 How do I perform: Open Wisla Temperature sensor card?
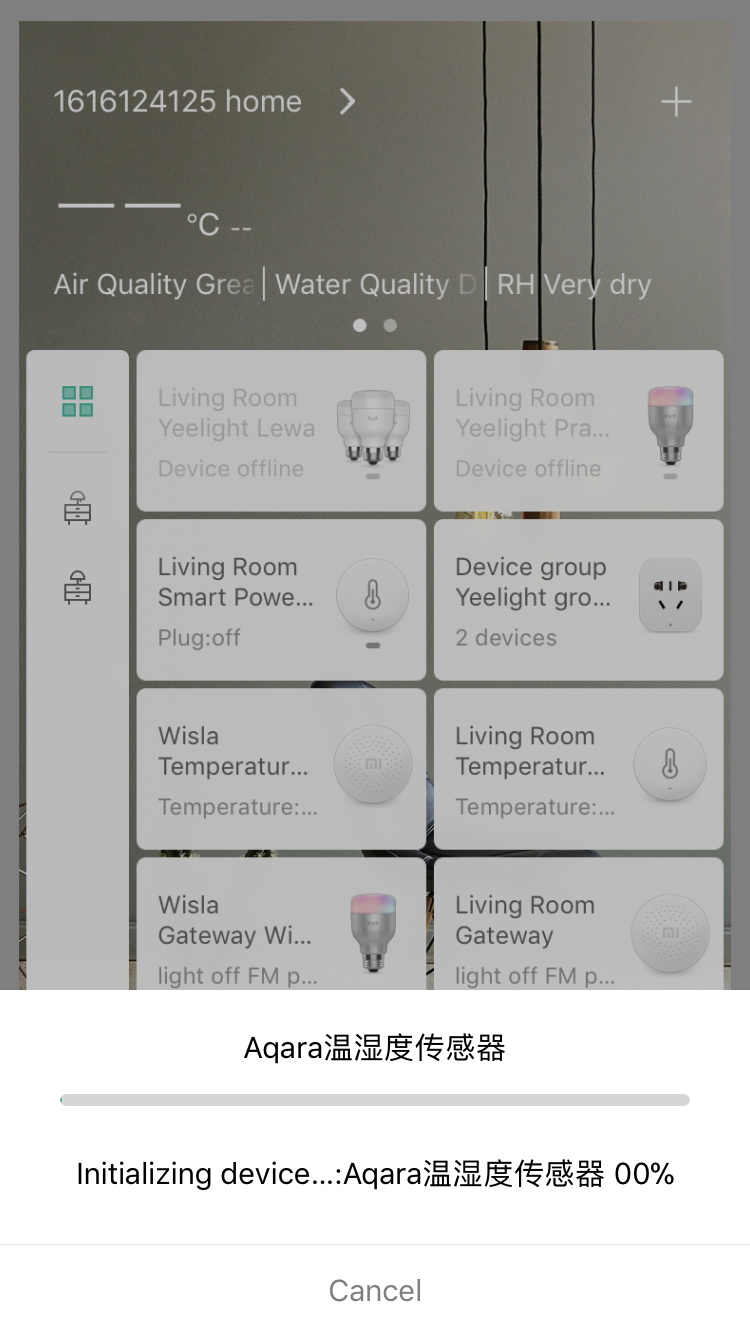(x=281, y=769)
